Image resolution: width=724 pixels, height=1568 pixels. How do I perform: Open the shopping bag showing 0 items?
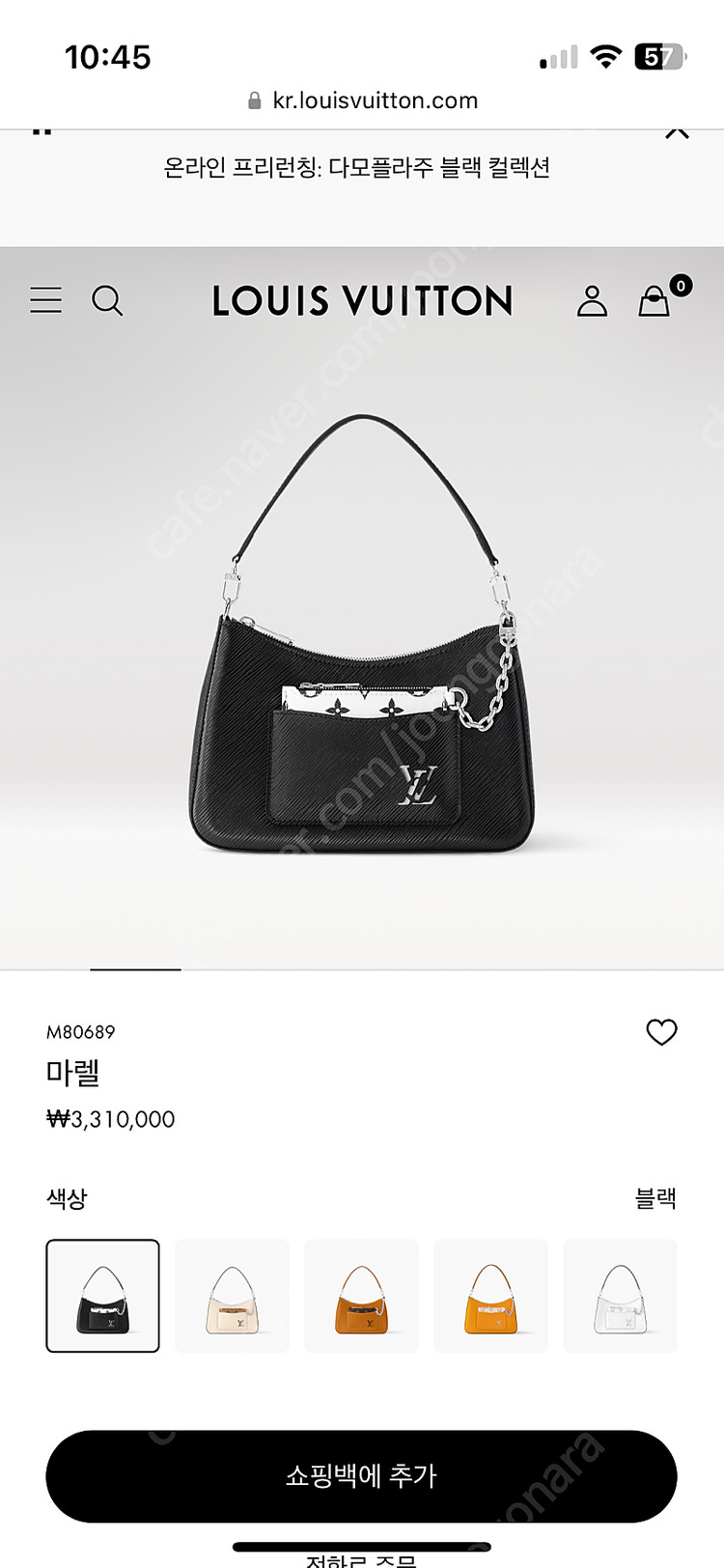656,300
